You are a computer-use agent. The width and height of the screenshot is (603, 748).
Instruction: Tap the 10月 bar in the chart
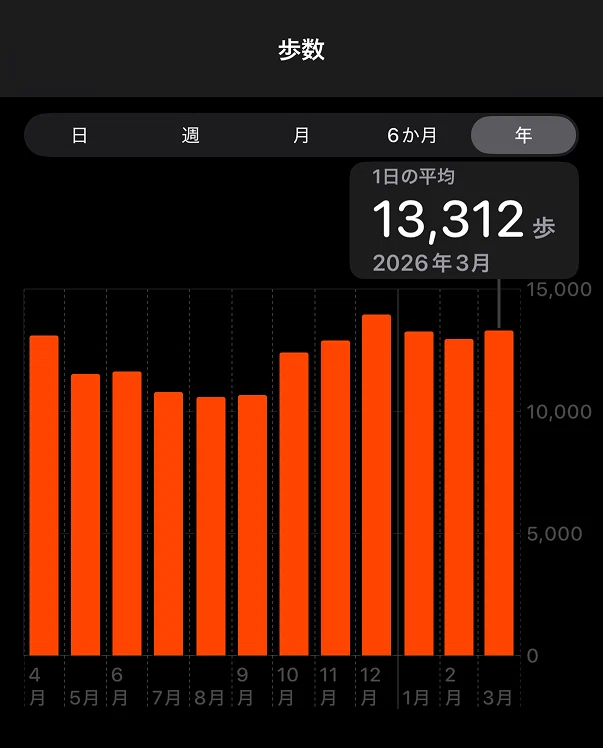point(294,504)
